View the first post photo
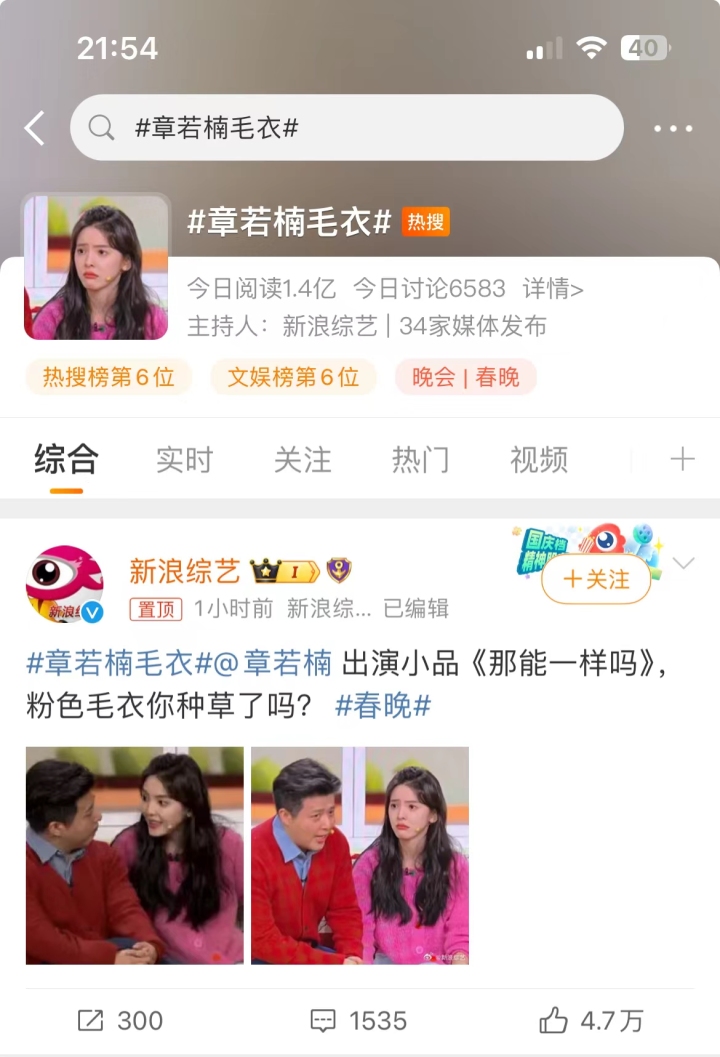Viewport: 720px width, 1057px height. tap(135, 855)
